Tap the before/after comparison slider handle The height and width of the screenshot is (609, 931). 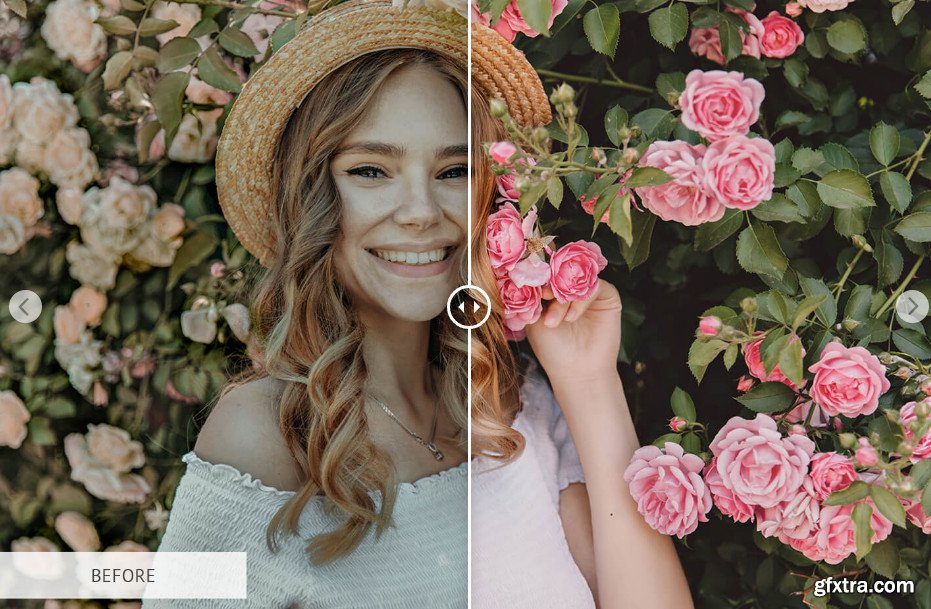tap(469, 307)
